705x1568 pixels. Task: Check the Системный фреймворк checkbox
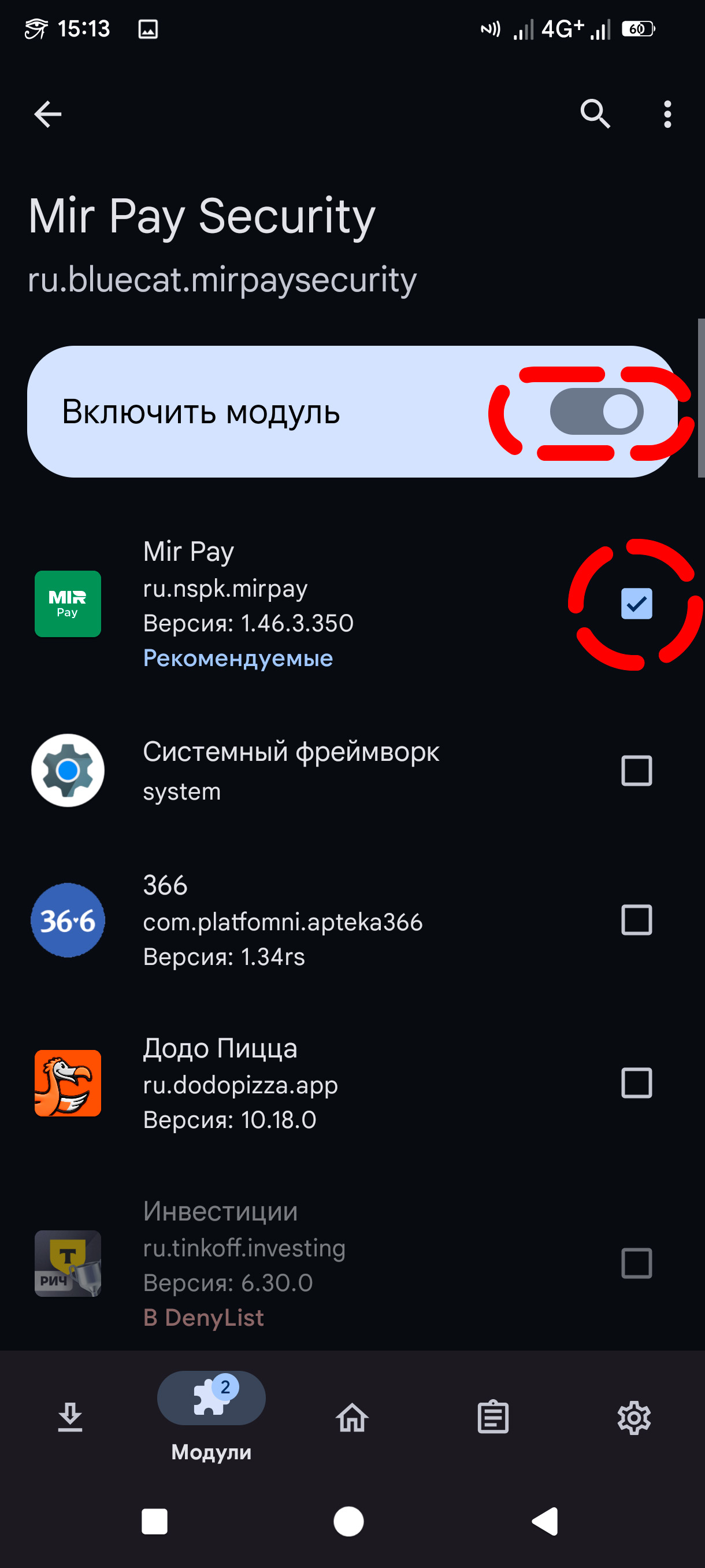636,771
